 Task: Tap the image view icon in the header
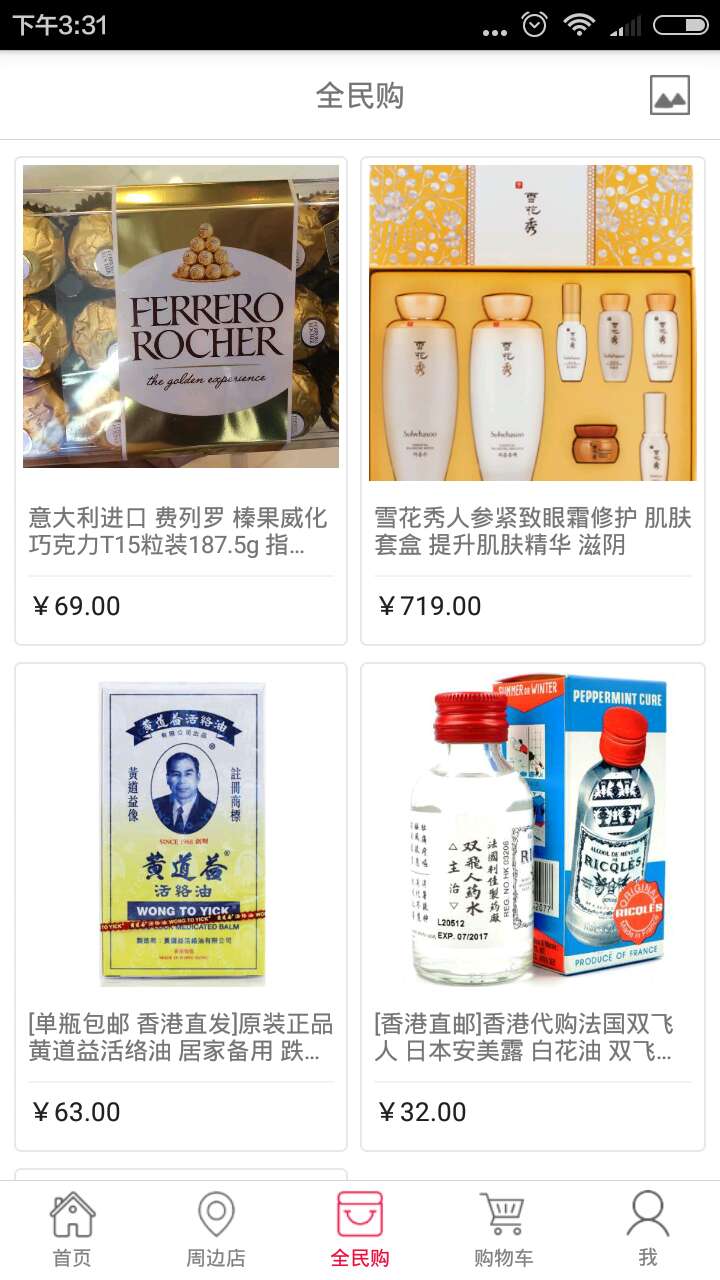point(669,95)
